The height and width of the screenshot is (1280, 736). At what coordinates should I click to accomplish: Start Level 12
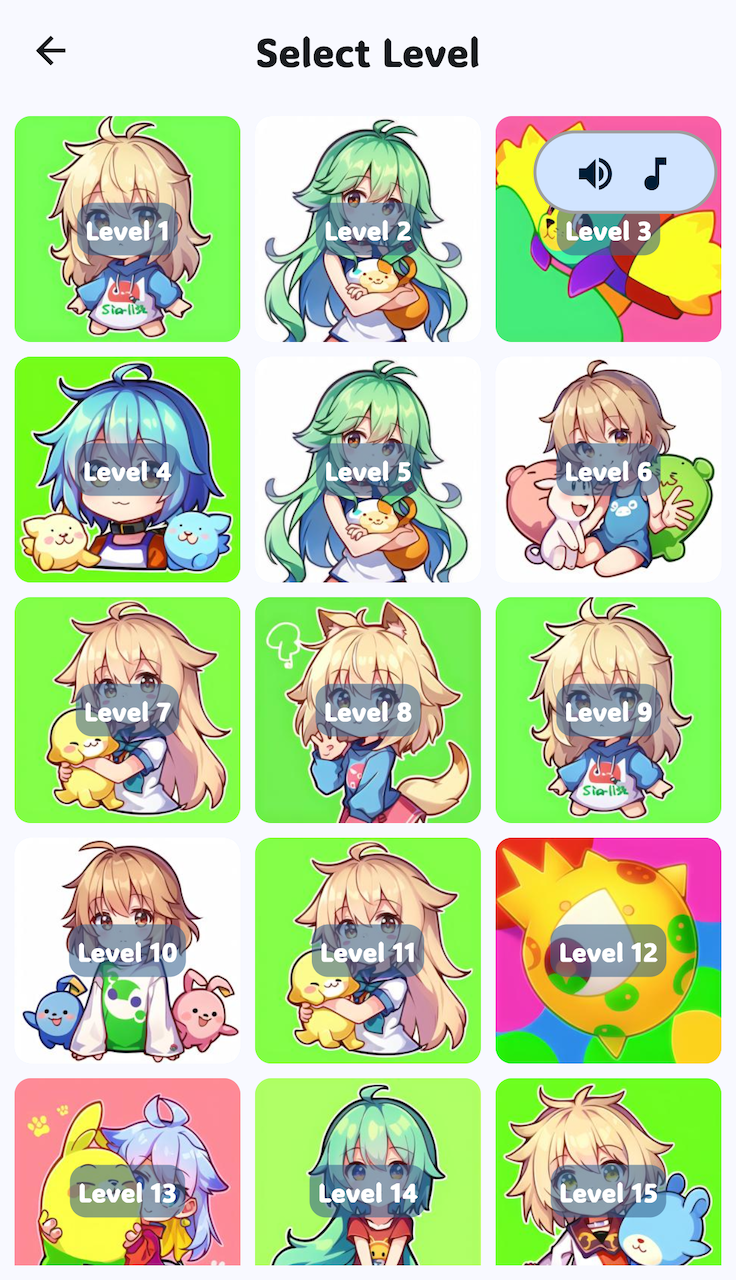point(608,951)
